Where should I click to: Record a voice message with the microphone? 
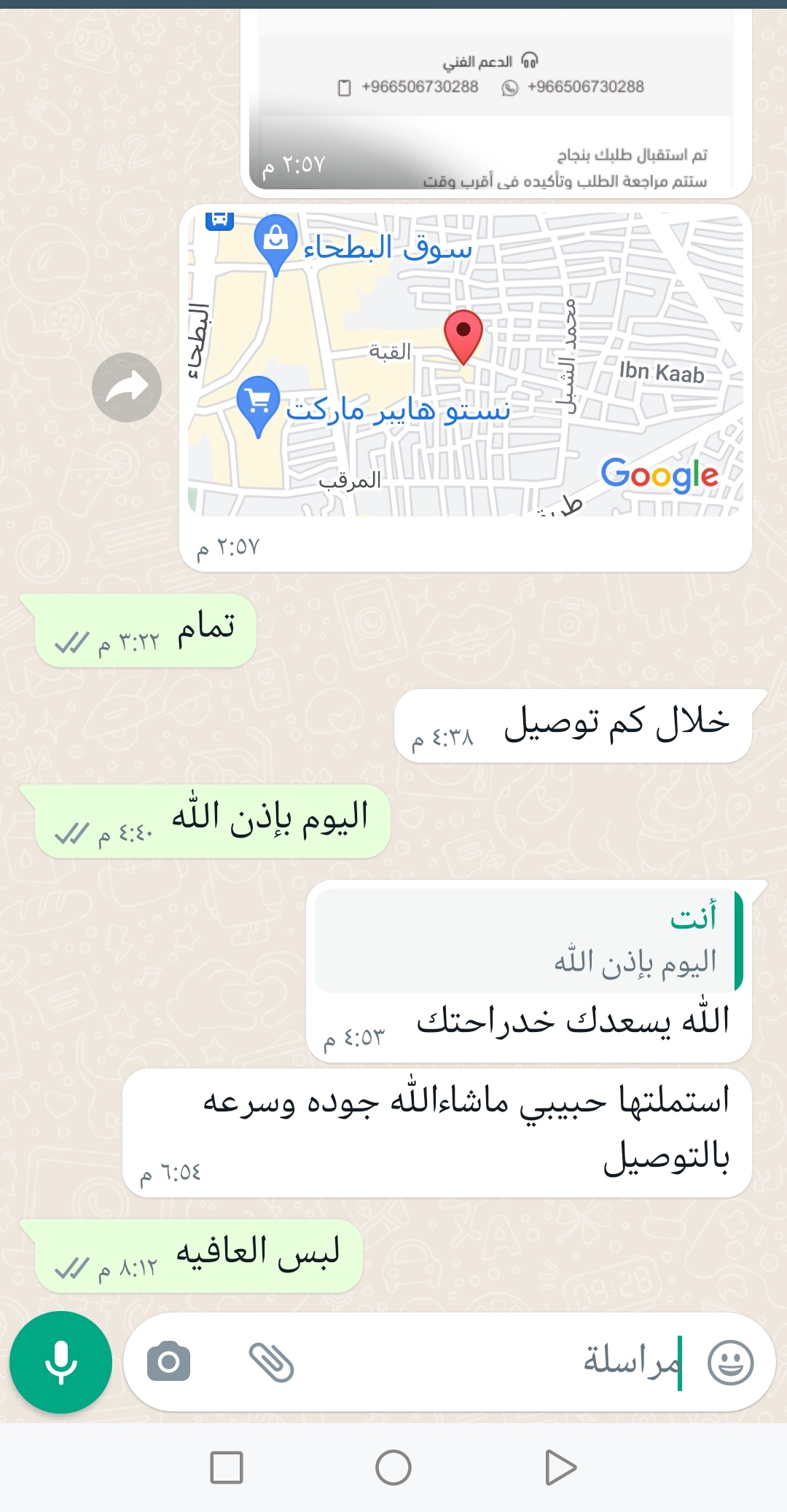tap(60, 1362)
